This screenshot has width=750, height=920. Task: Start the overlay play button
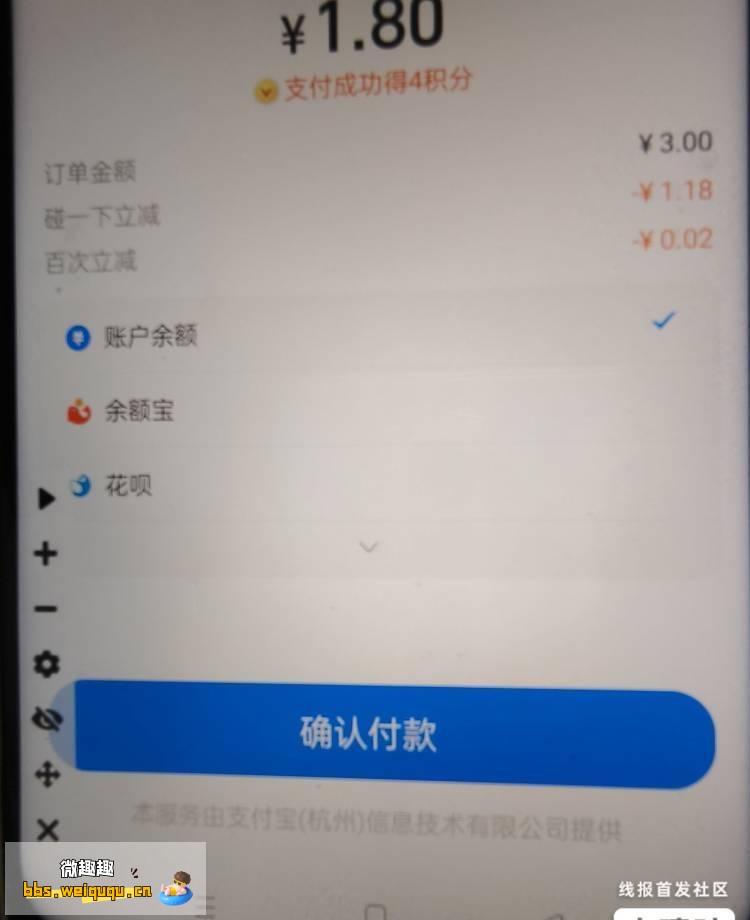46,498
